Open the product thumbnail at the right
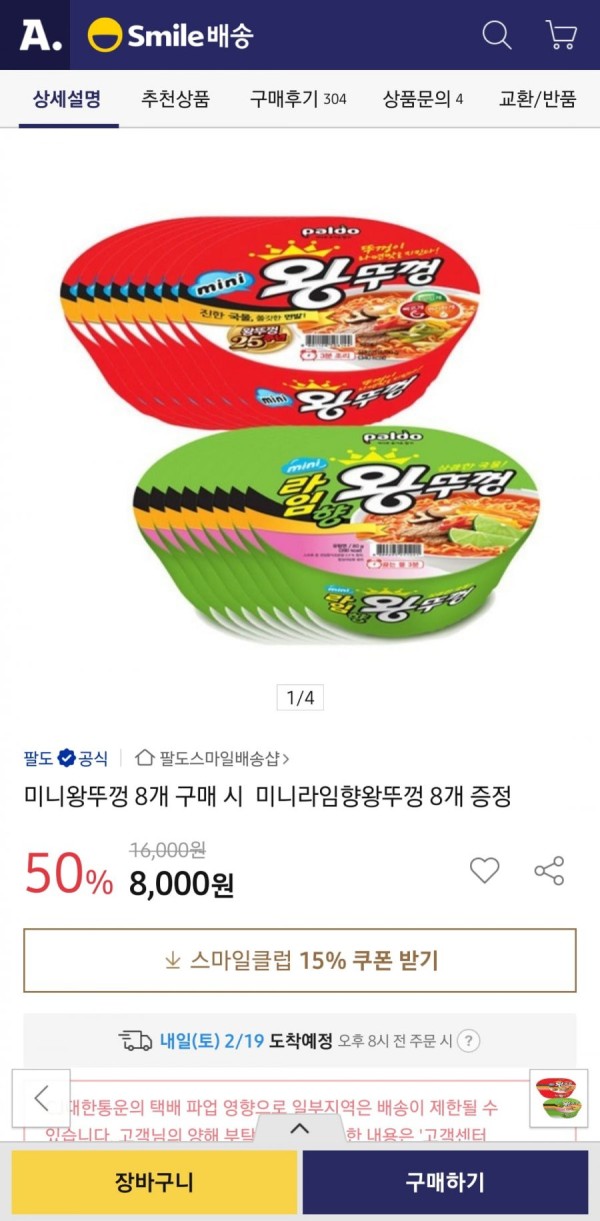Viewport: 600px width, 1221px height. [560, 1098]
